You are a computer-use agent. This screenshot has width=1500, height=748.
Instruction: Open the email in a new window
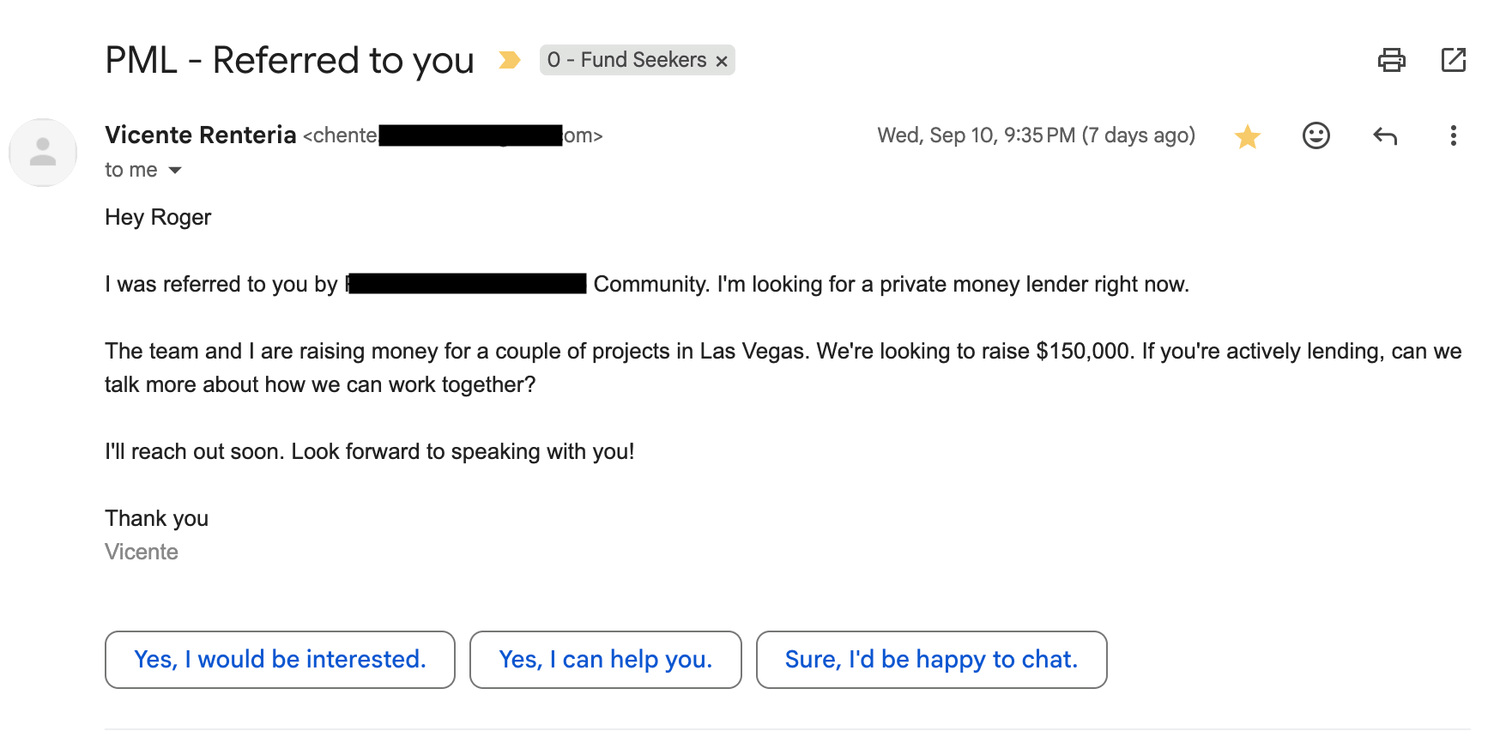coord(1453,60)
